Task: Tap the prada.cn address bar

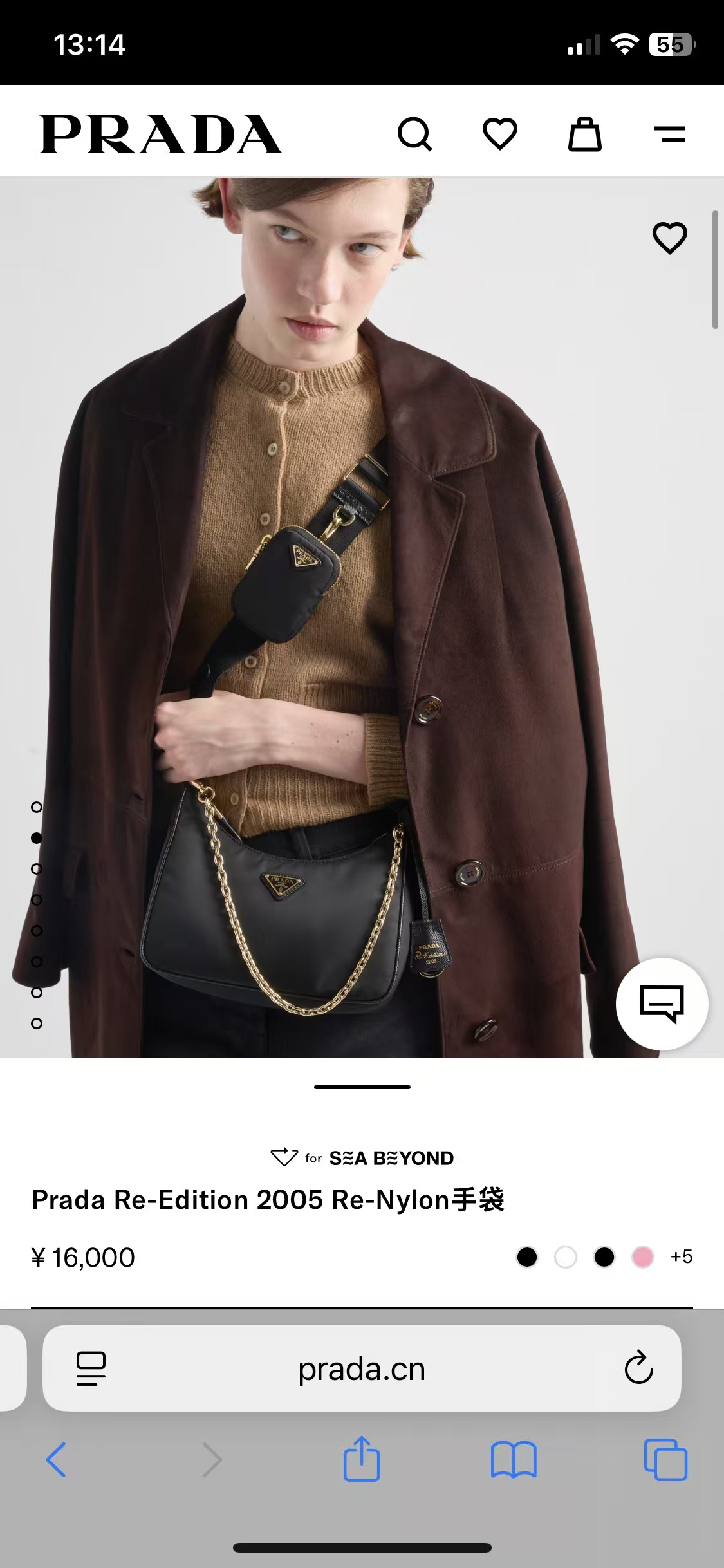Action: [362, 1368]
